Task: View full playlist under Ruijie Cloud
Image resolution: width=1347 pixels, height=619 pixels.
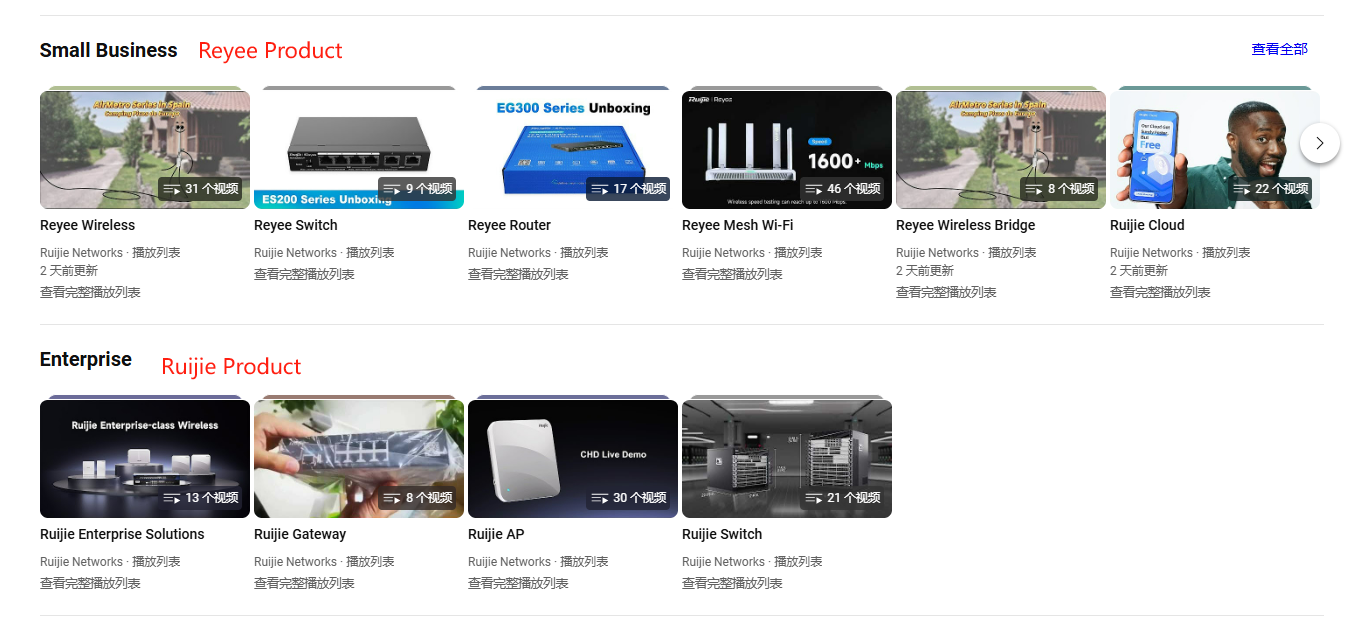Action: pyautogui.click(x=1160, y=292)
